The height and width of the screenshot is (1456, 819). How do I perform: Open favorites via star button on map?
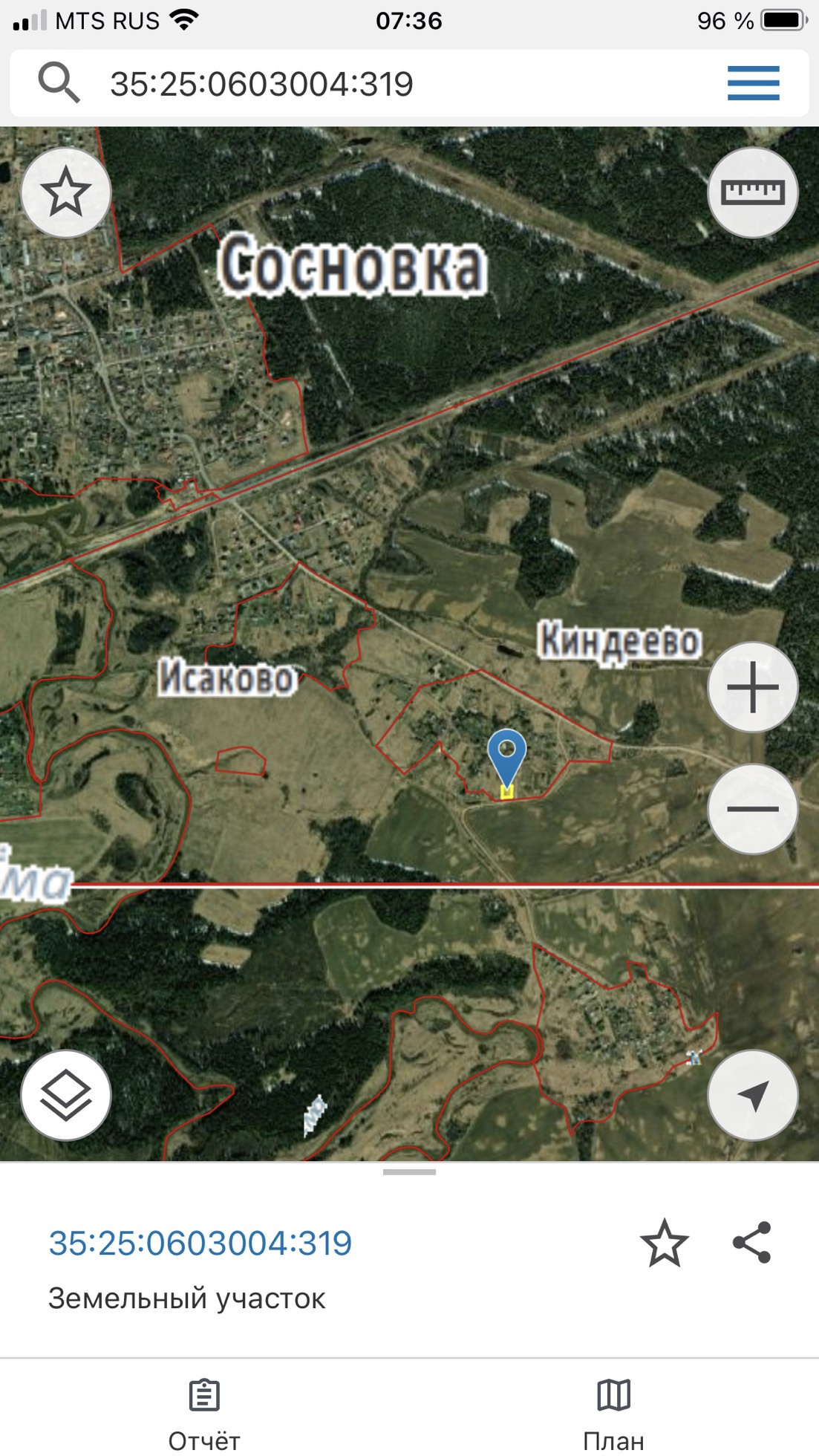(66, 192)
